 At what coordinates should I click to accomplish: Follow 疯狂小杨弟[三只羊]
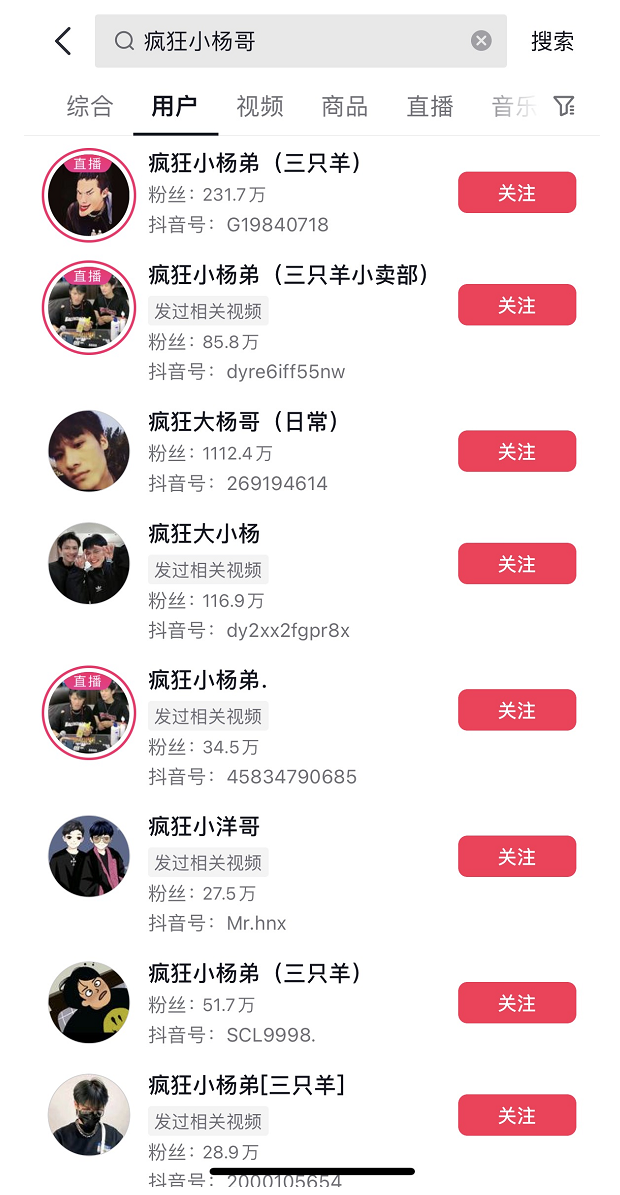516,1116
